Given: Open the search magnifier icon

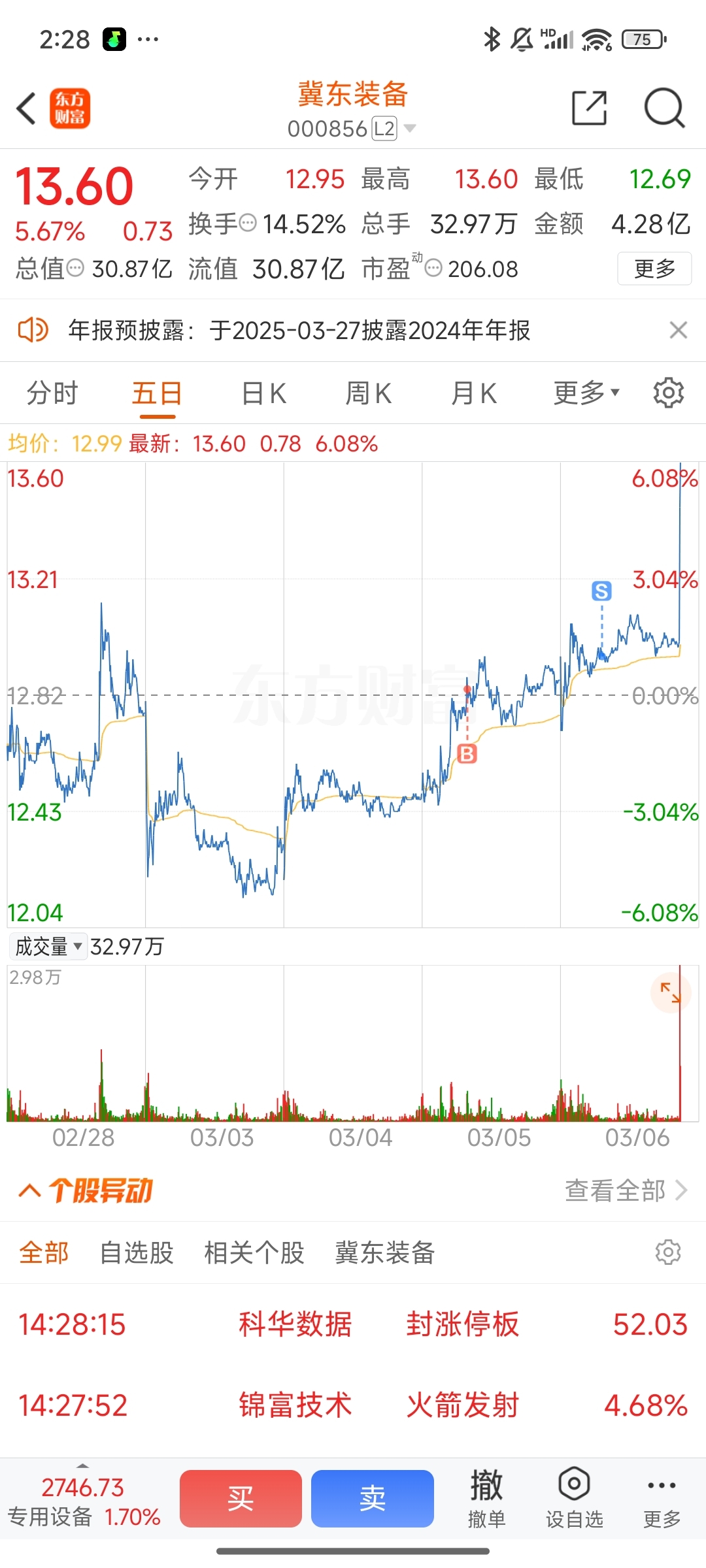Looking at the screenshot, I should coord(664,108).
